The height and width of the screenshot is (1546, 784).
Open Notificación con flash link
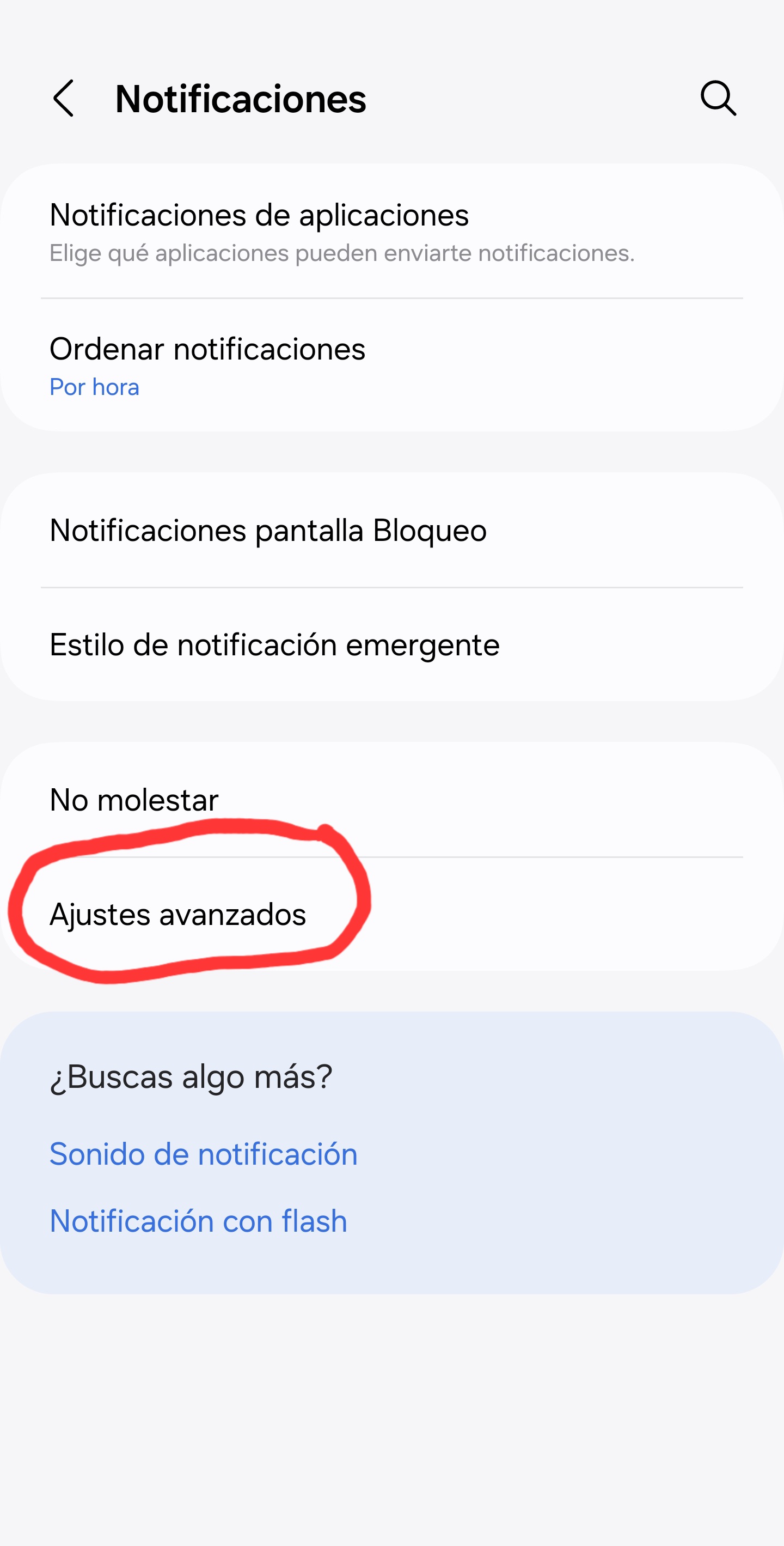click(199, 1221)
